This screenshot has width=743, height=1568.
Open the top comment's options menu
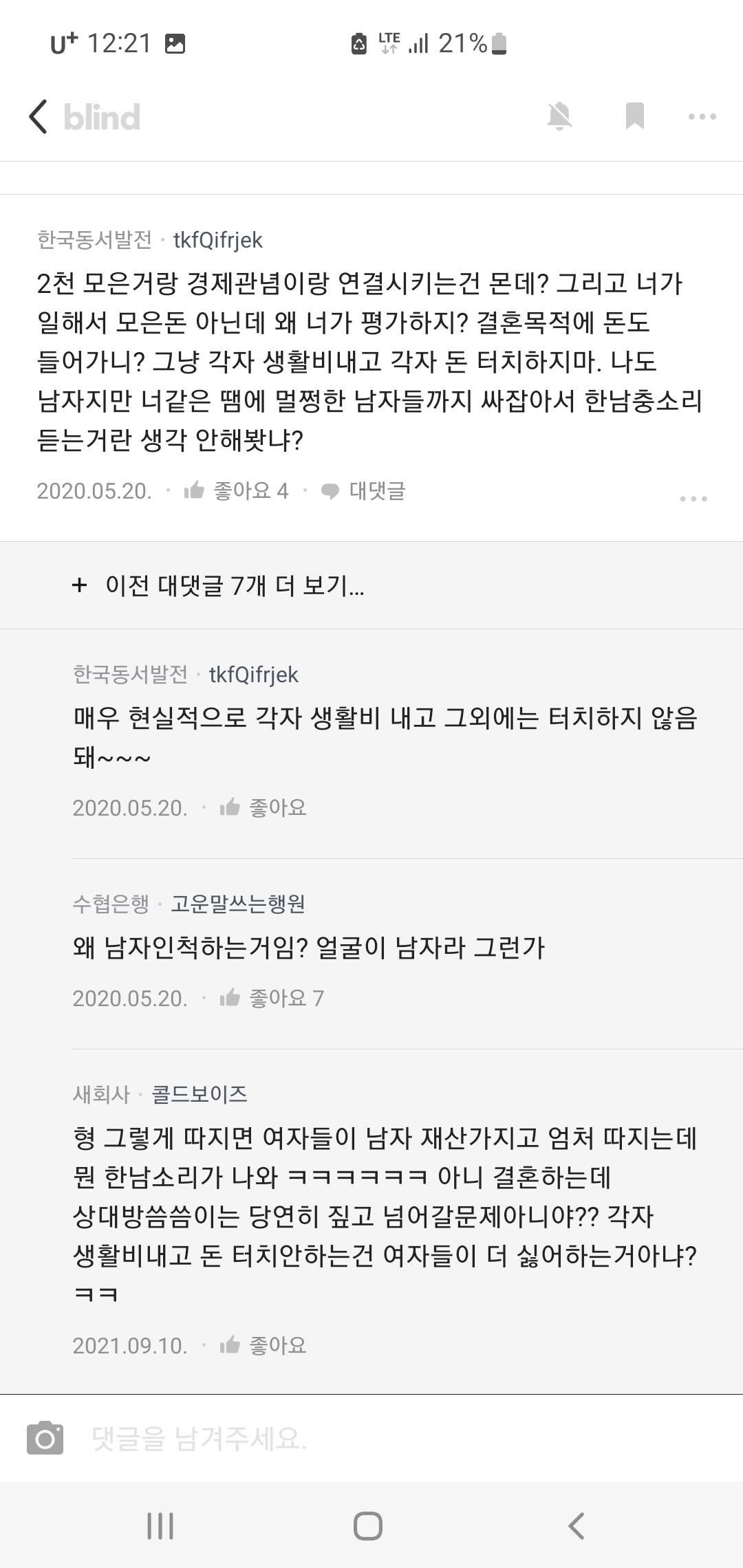point(693,499)
